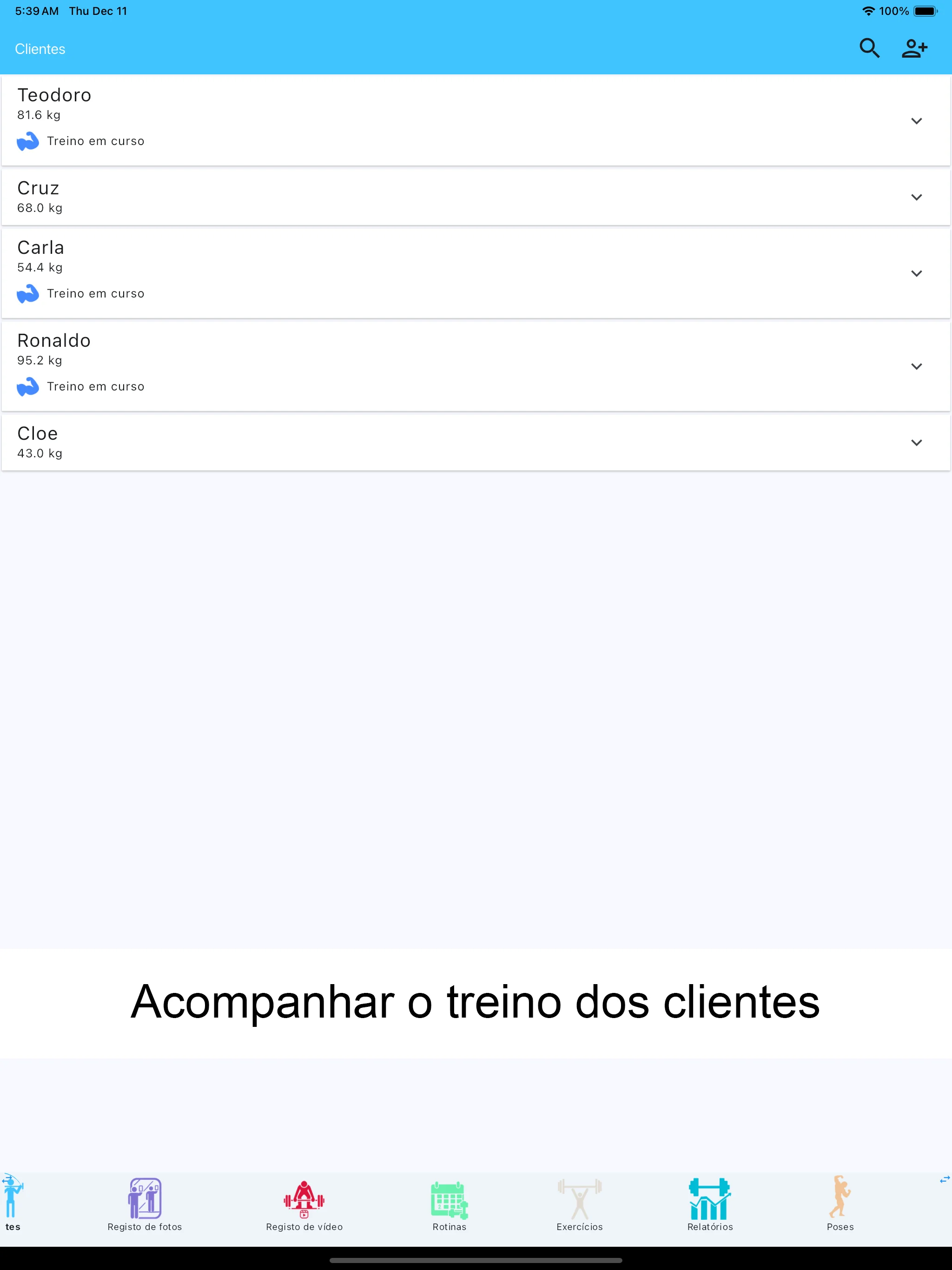Select the Exercícios weightlifter icon

pos(580,1200)
